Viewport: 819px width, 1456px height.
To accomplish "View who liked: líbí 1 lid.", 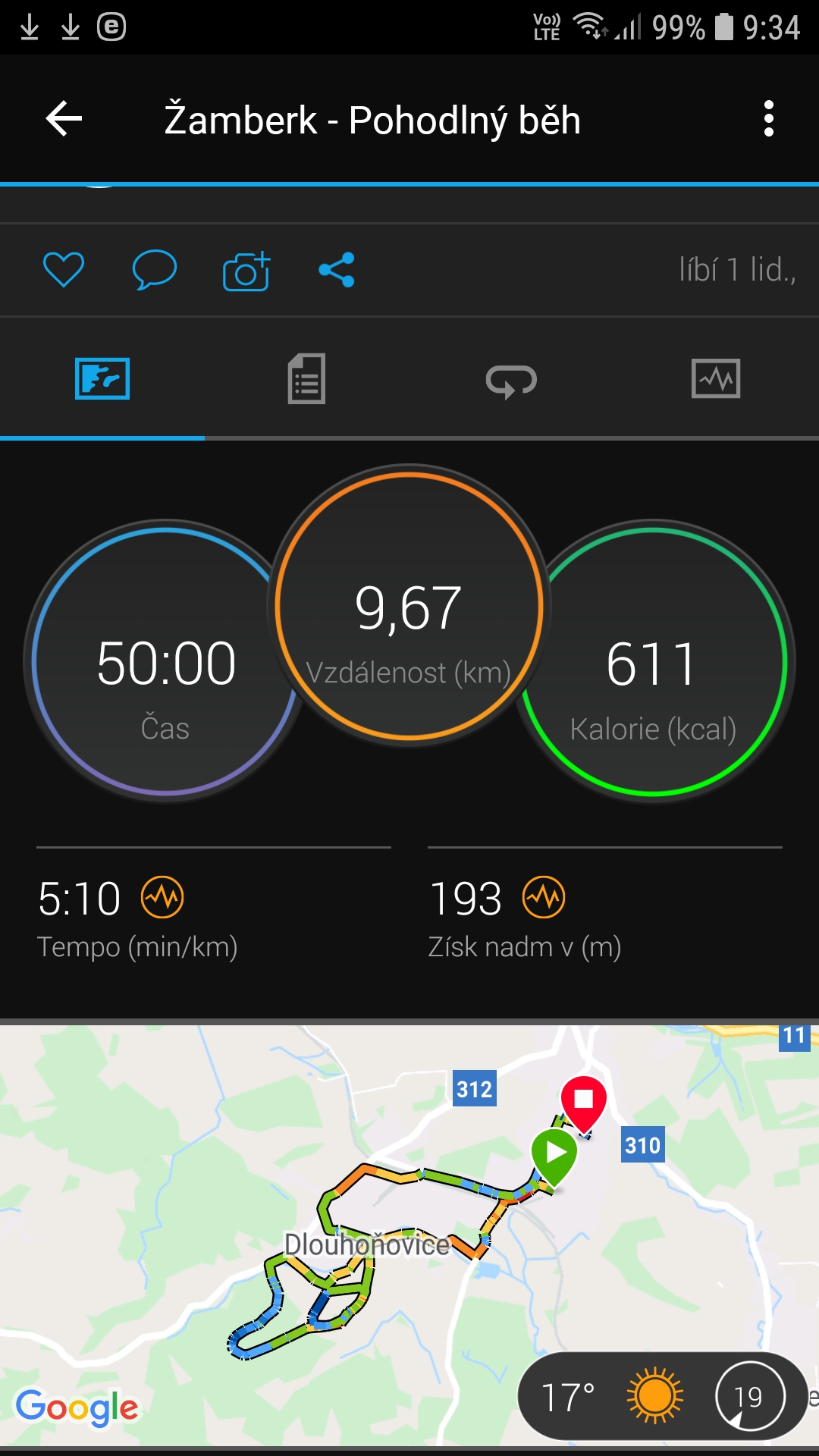I will click(x=737, y=270).
